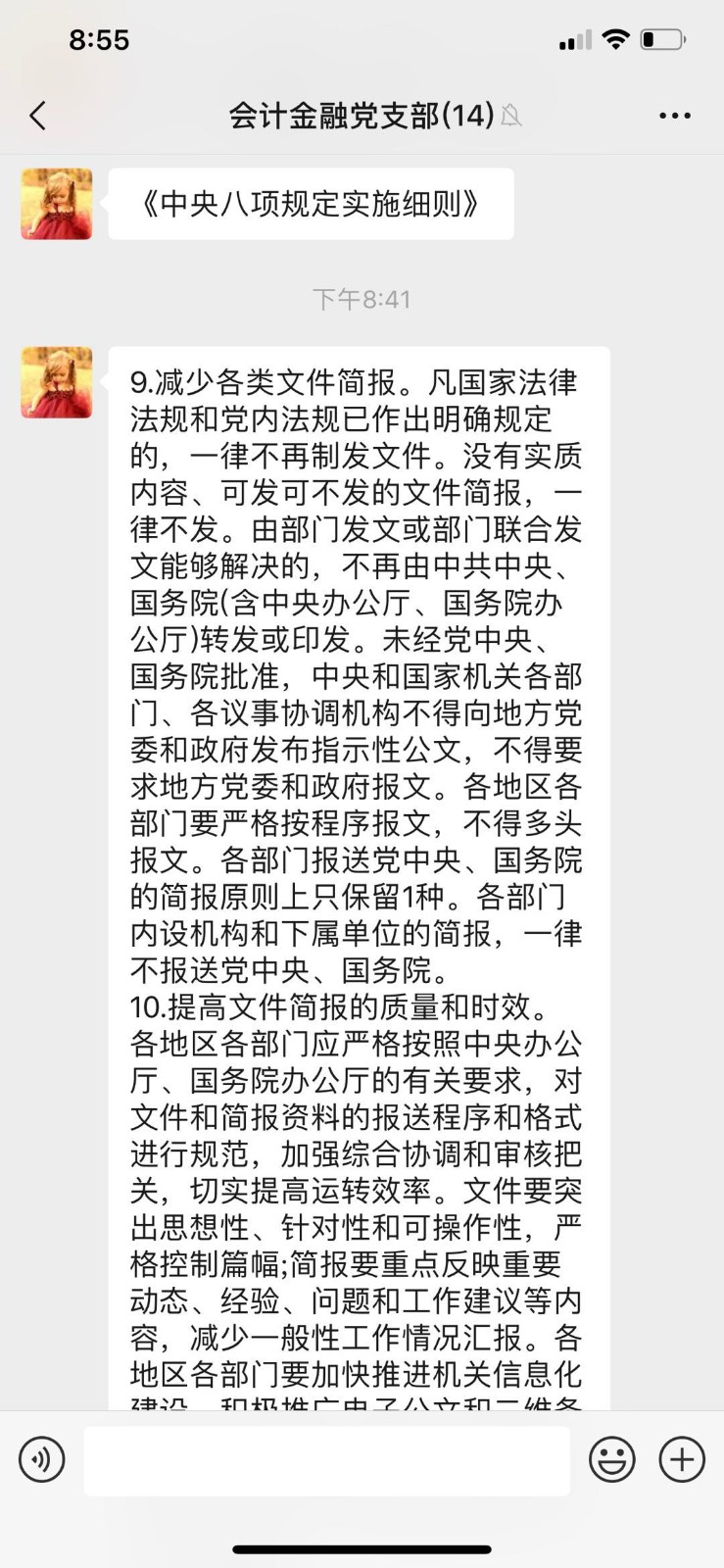Image resolution: width=724 pixels, height=1568 pixels.
Task: Expand attachment options with plus button
Action: coord(681,1459)
